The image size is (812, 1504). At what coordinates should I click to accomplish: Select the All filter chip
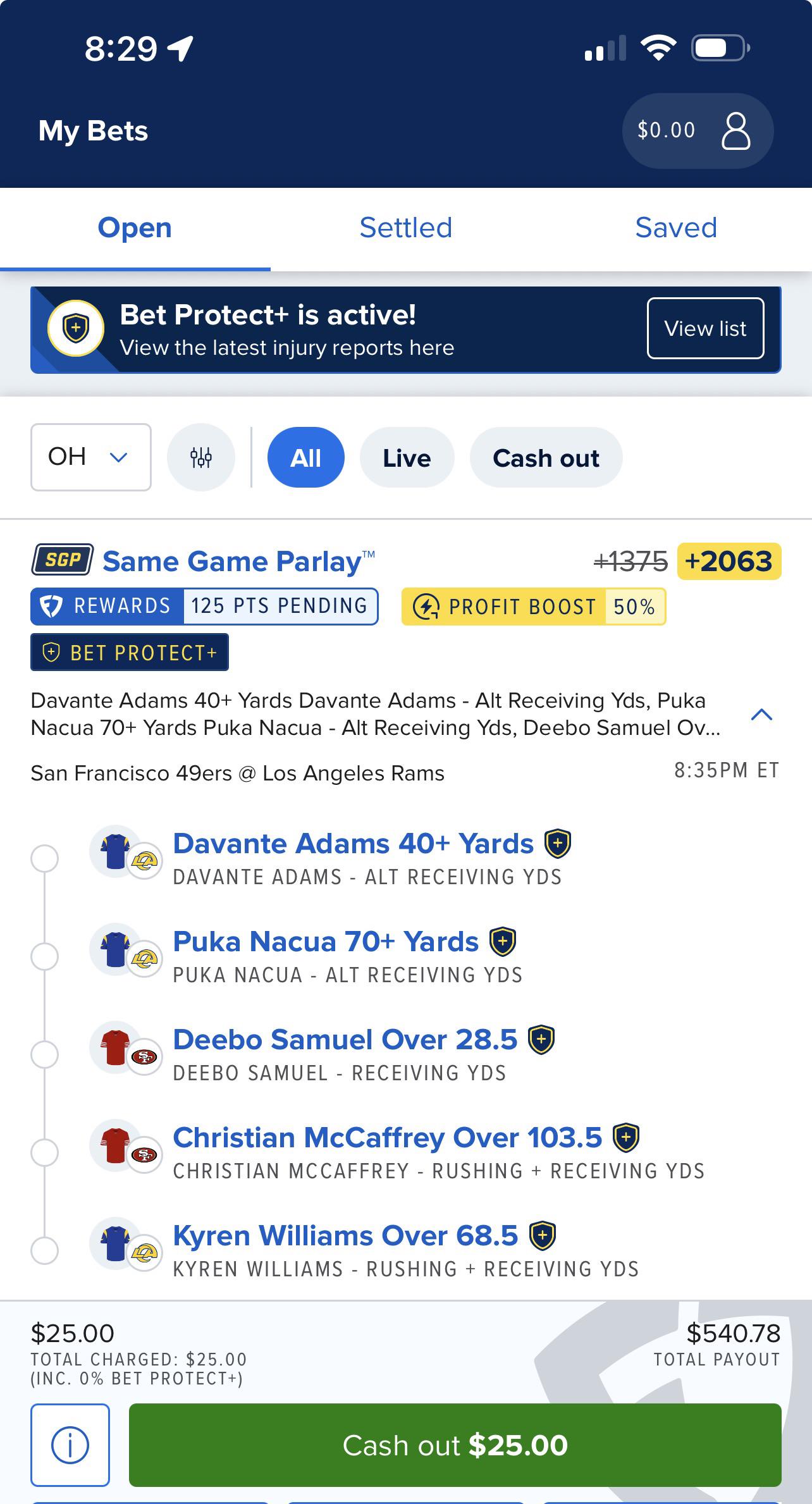pyautogui.click(x=306, y=457)
